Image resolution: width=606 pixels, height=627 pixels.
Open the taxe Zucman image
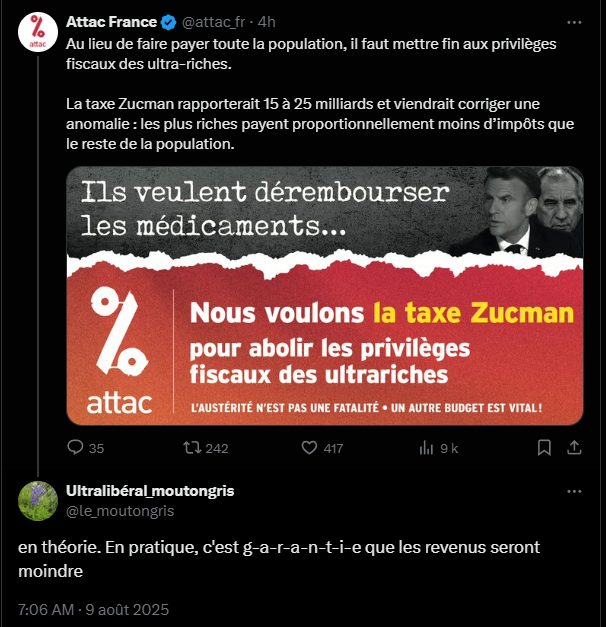coord(324,296)
